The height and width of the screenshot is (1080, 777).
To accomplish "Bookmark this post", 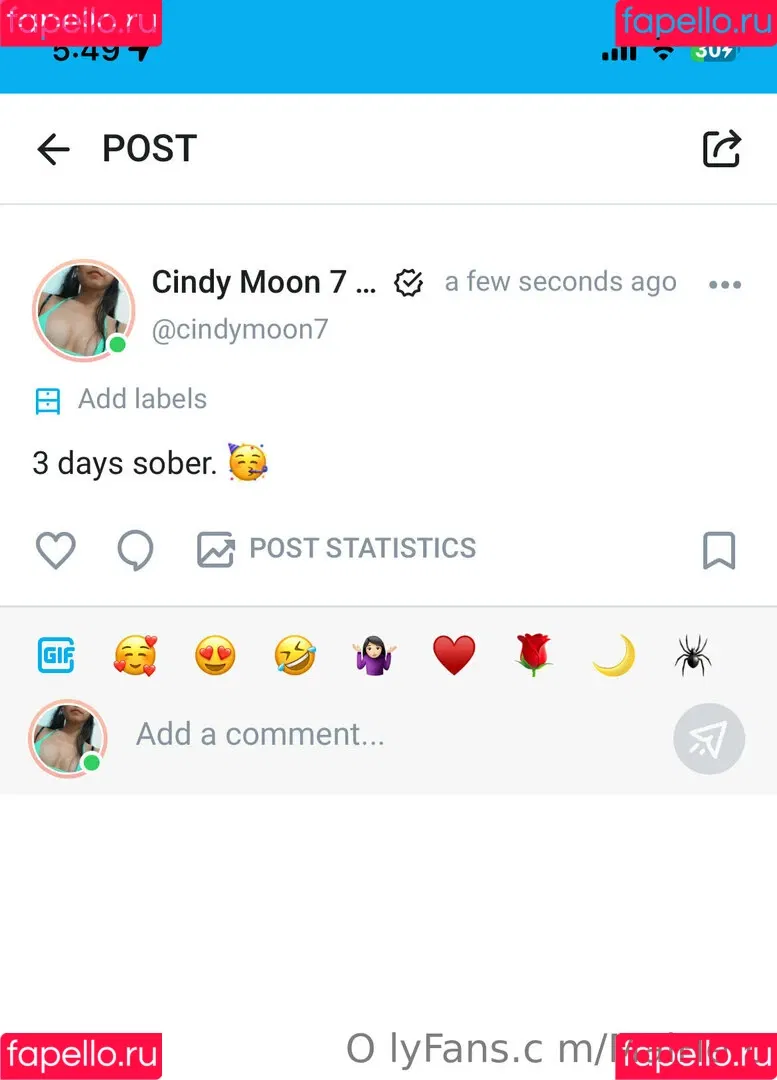I will coord(719,550).
